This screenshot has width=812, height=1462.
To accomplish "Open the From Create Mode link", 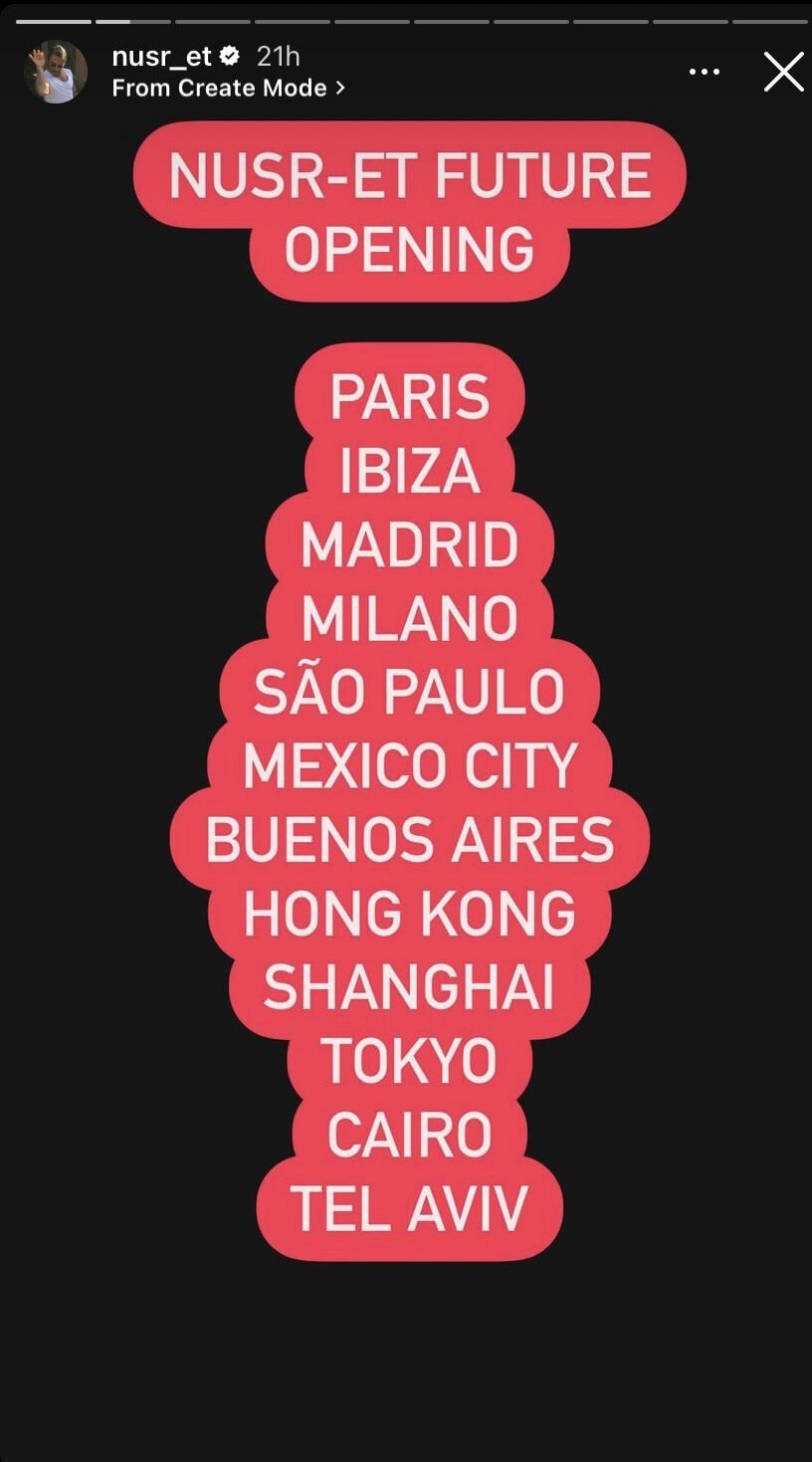I will pos(228,88).
